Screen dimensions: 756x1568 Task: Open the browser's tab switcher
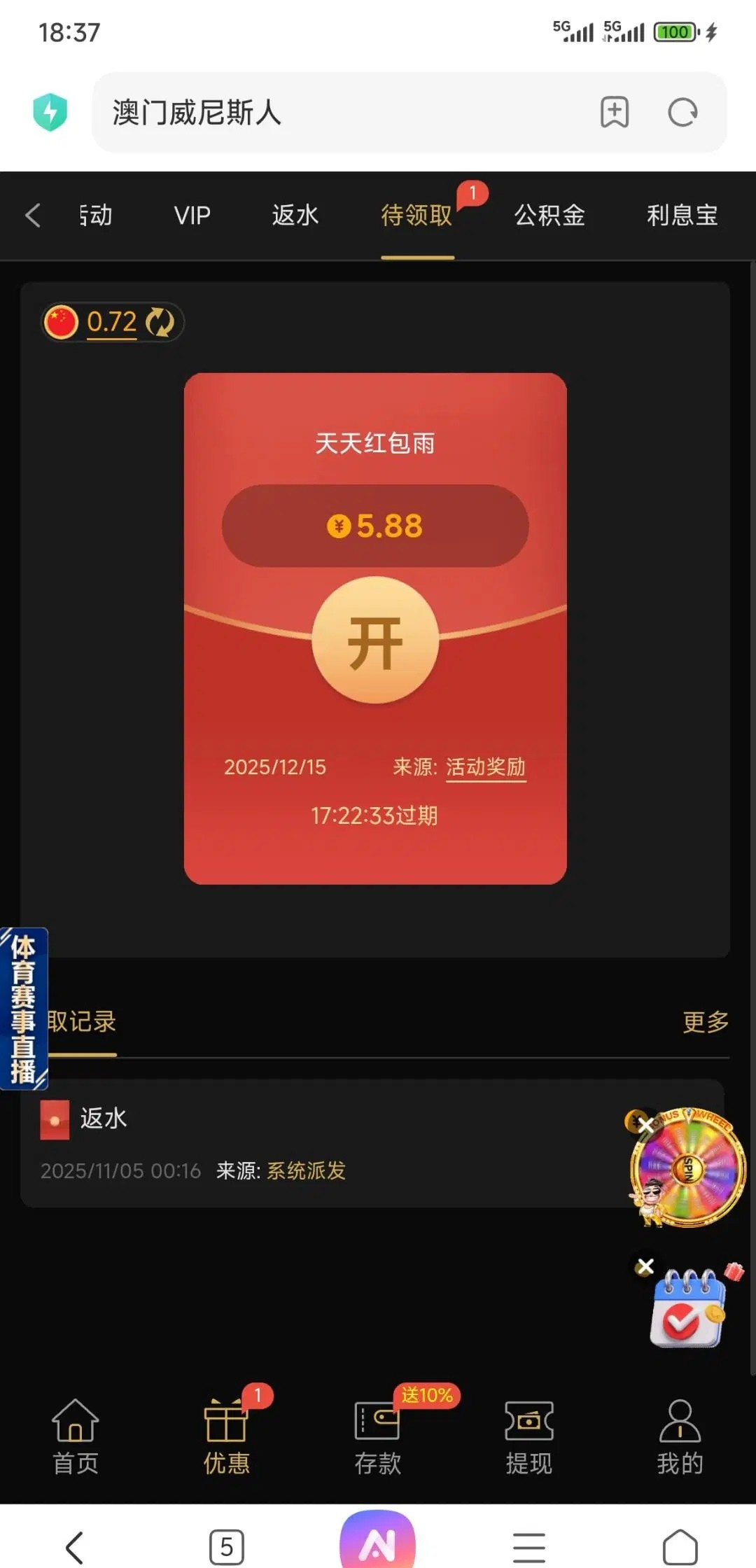click(x=227, y=1546)
